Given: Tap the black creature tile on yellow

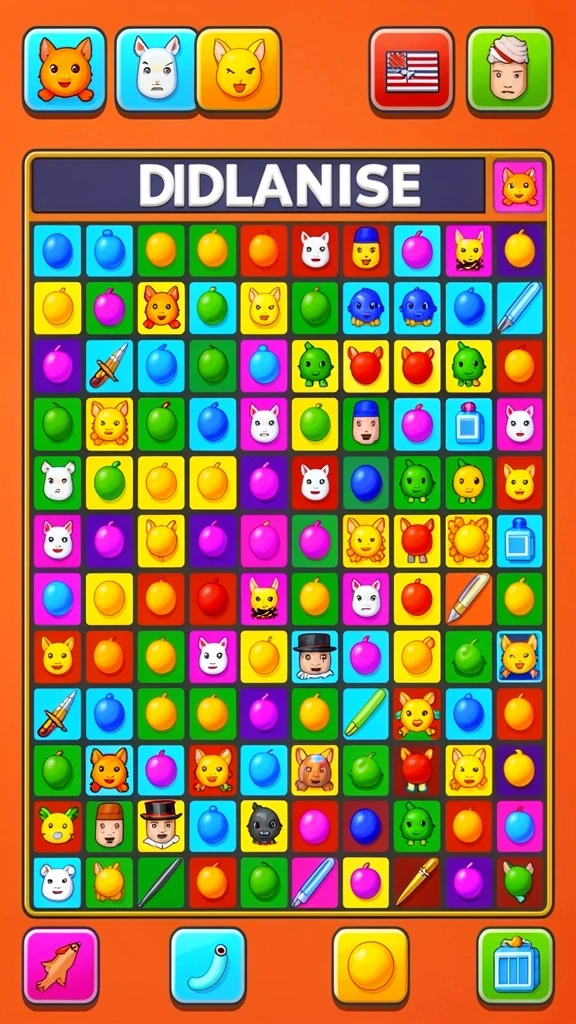Looking at the screenshot, I should (264, 826).
